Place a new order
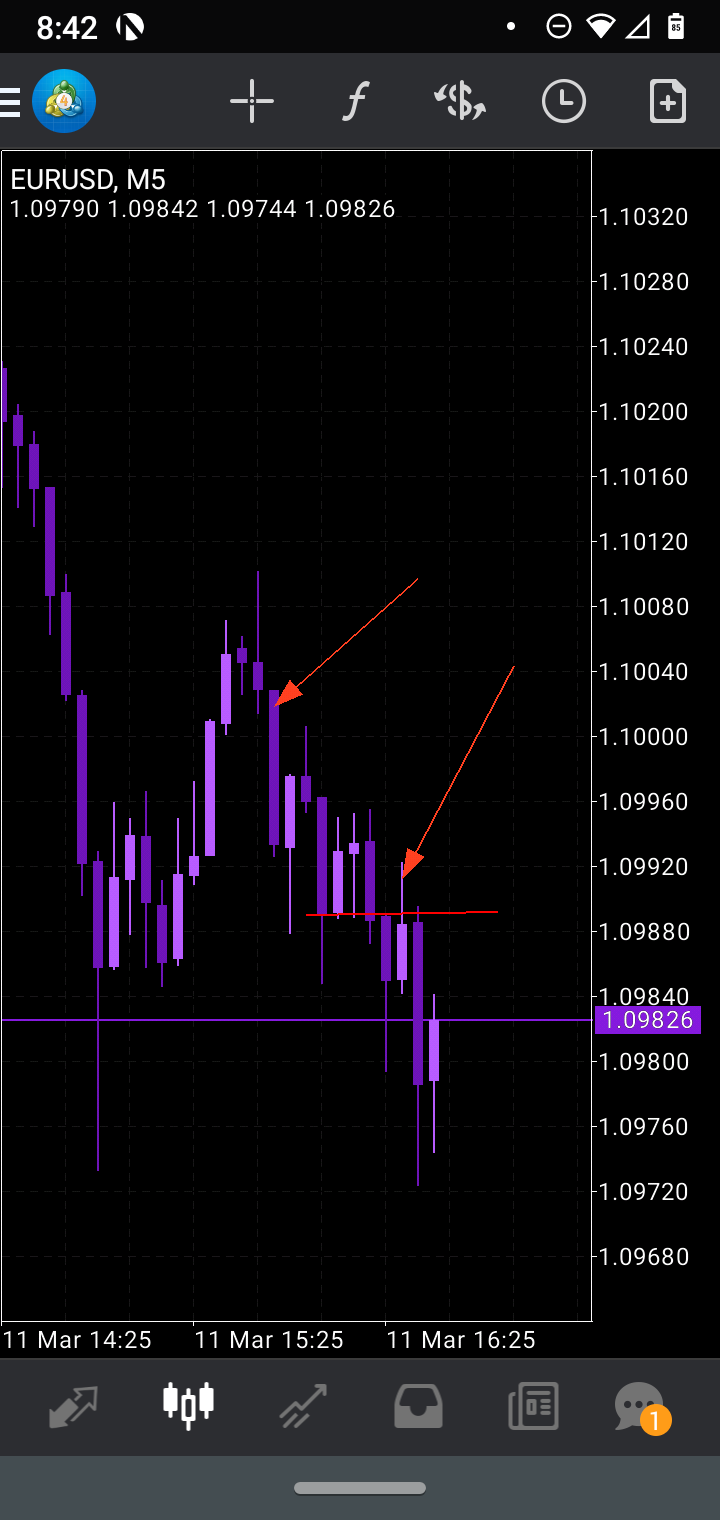Image resolution: width=720 pixels, height=1520 pixels. pyautogui.click(x=668, y=102)
